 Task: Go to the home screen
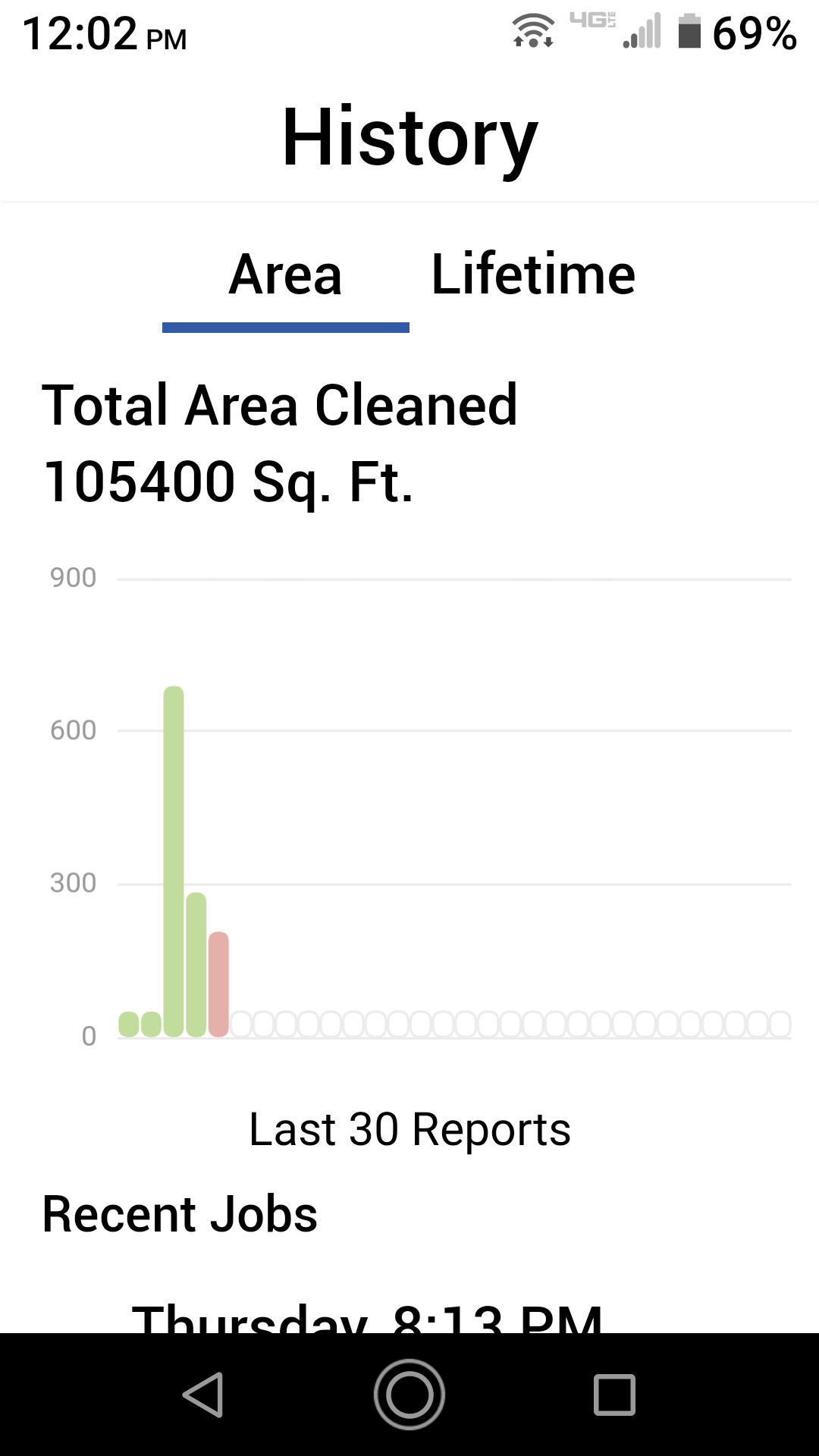[x=409, y=1395]
